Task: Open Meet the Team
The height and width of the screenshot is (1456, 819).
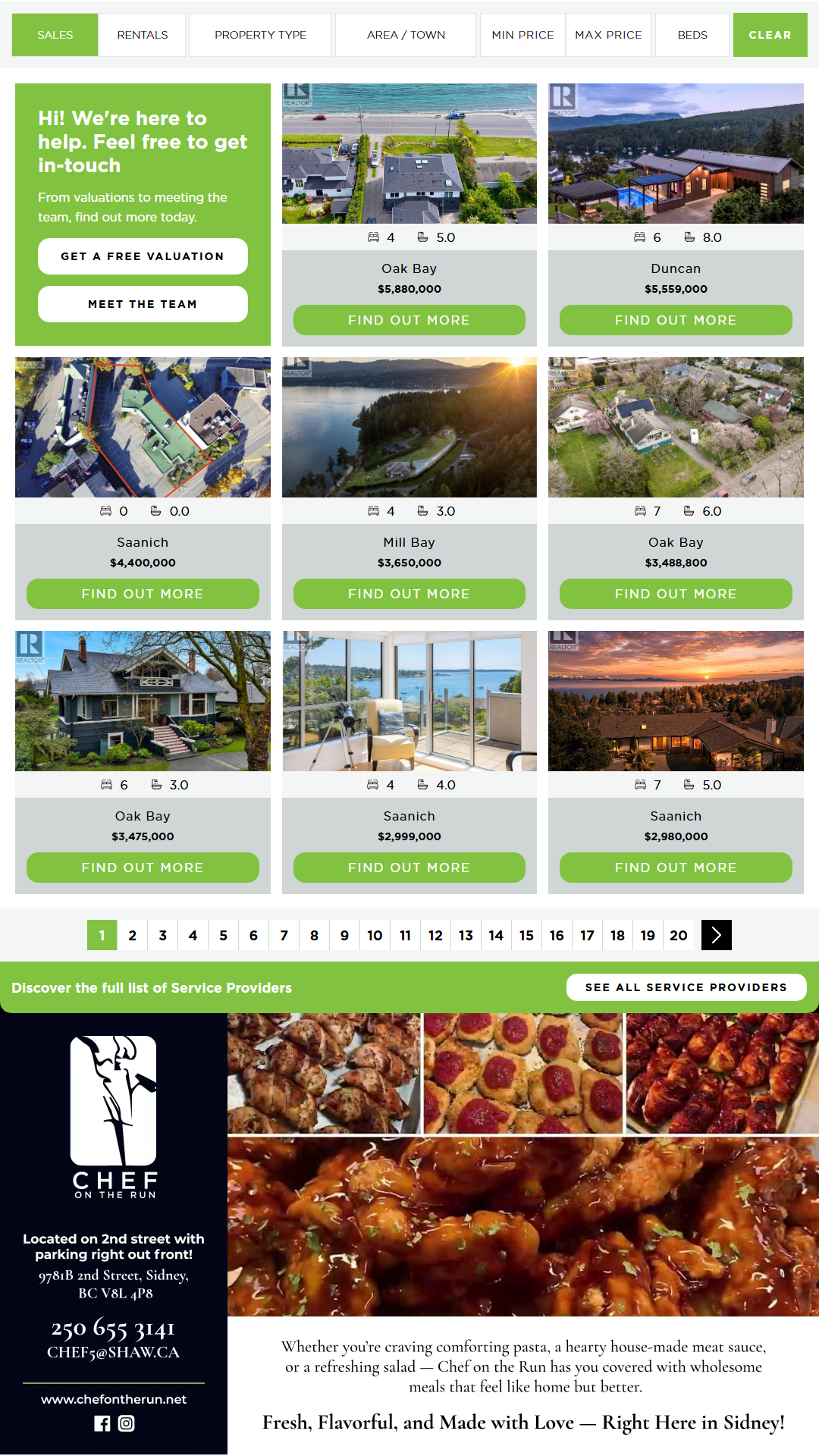Action: point(143,304)
